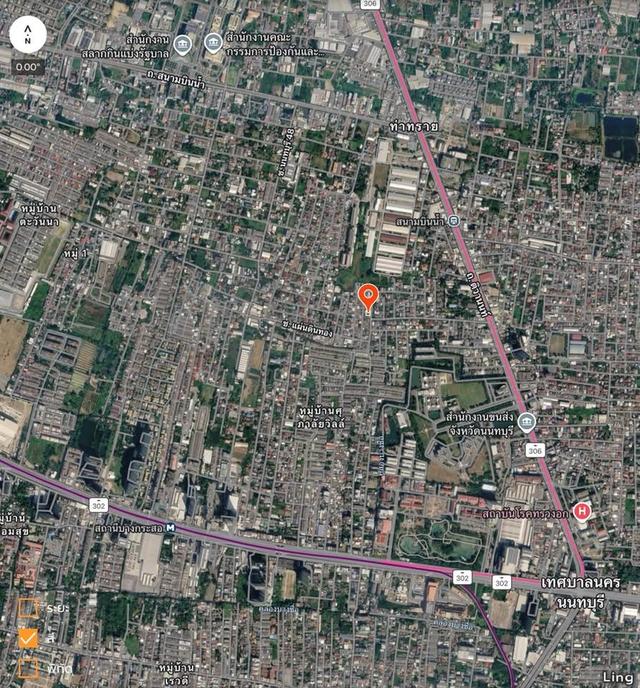Uncheck the checked orange checkbox
Image resolution: width=640 pixels, height=688 pixels.
point(29,638)
